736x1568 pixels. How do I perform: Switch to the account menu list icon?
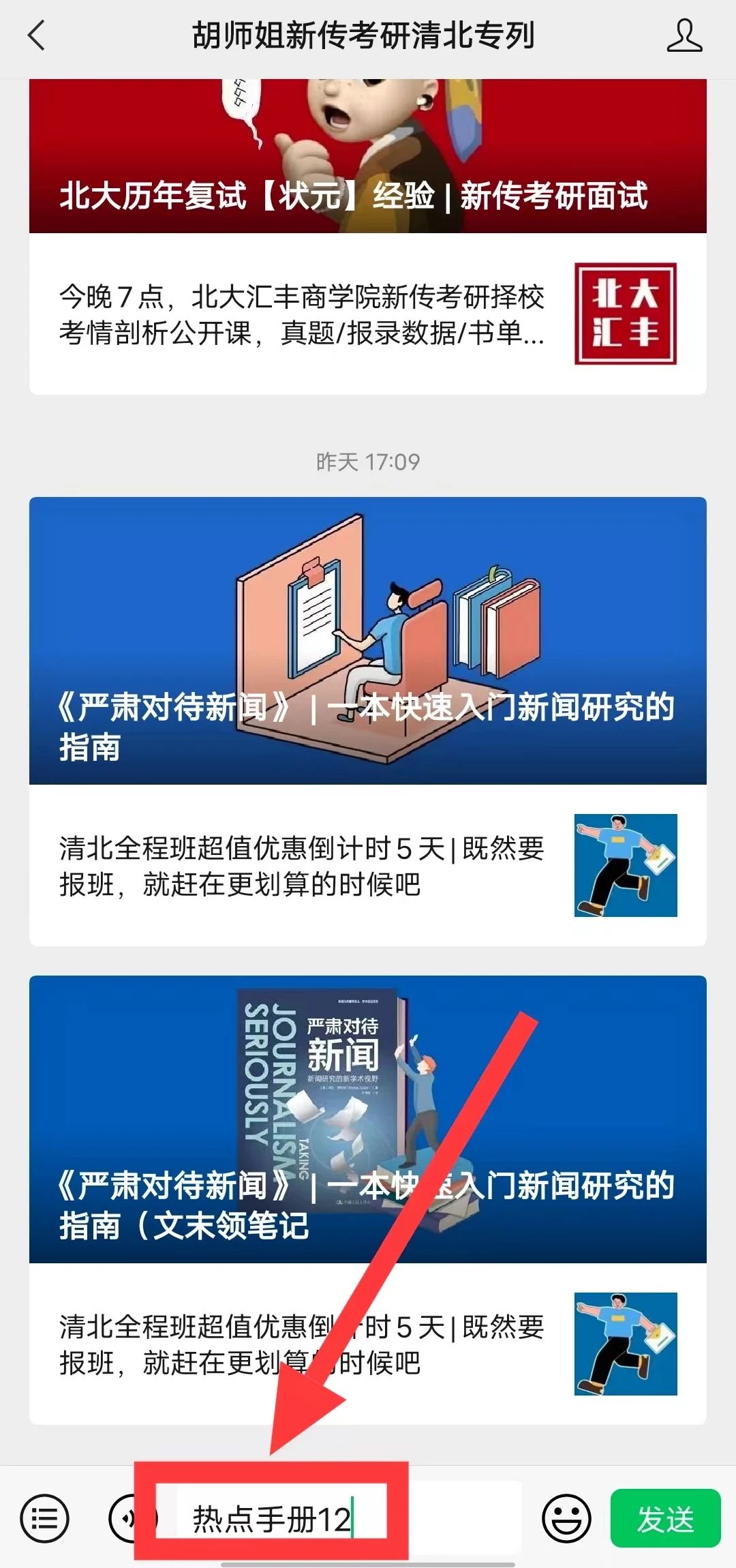(x=45, y=1518)
